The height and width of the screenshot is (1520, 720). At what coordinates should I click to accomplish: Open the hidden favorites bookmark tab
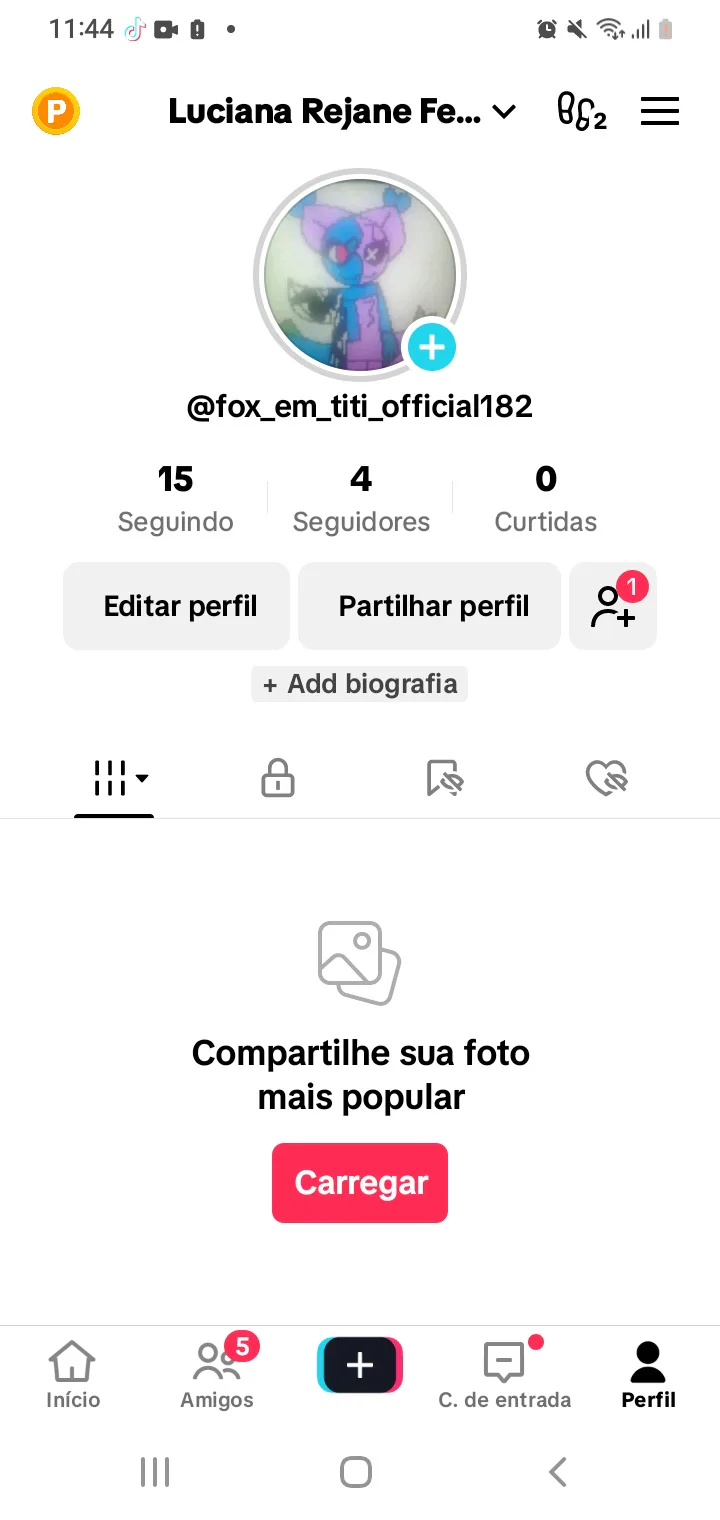click(x=444, y=778)
